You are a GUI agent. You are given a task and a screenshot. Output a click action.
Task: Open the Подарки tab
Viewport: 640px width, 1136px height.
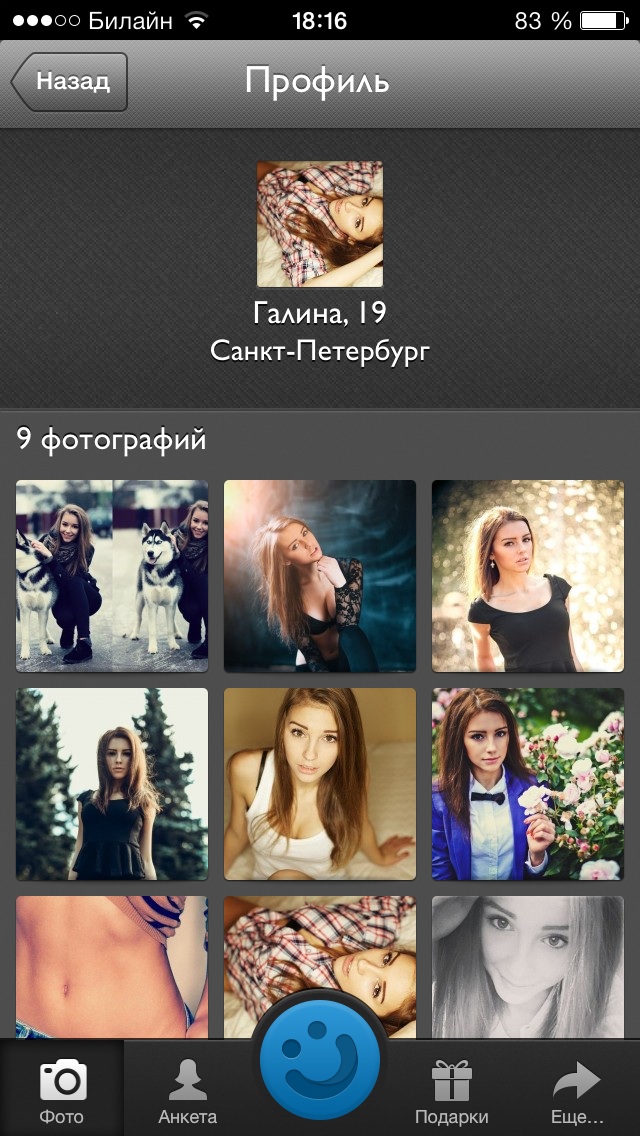451,1091
